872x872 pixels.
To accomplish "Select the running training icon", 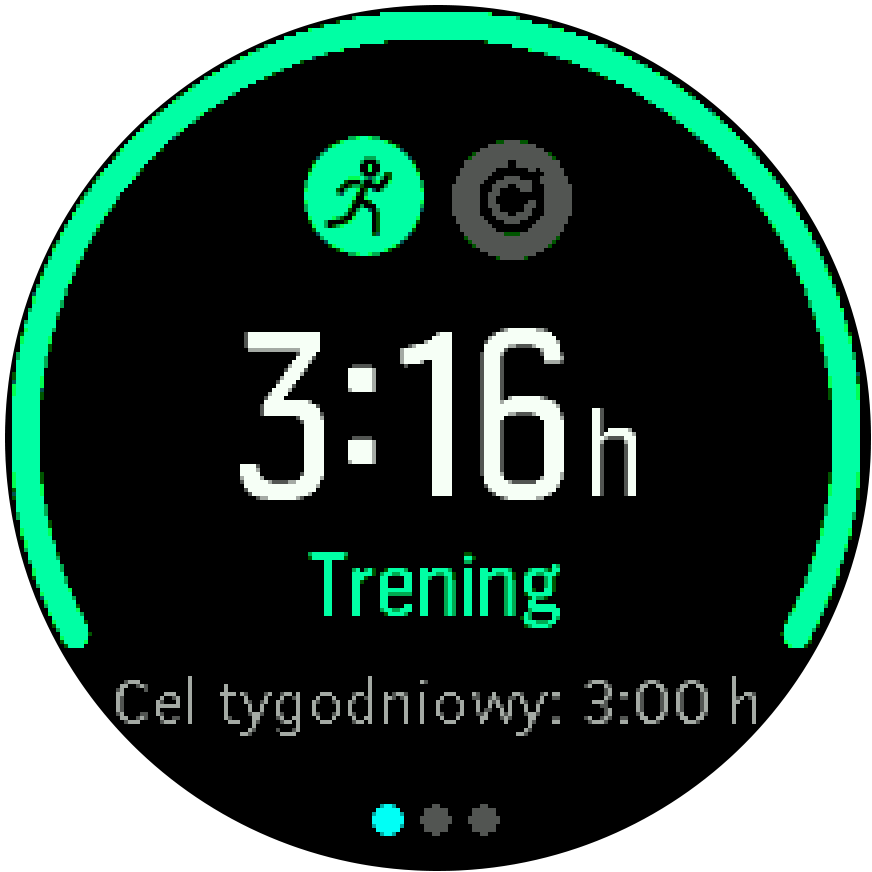I will tap(364, 196).
